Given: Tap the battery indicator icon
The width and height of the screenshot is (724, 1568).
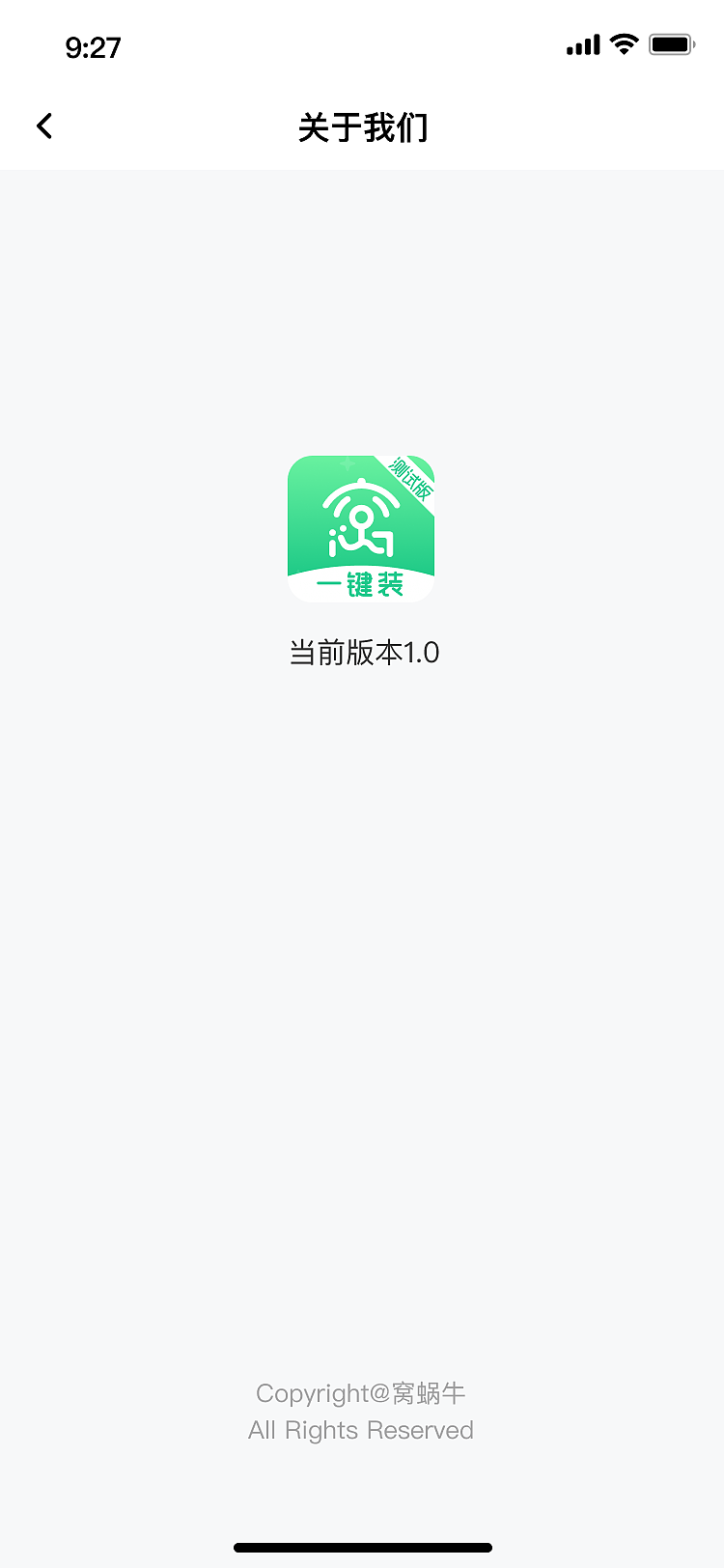Looking at the screenshot, I should coord(670,43).
